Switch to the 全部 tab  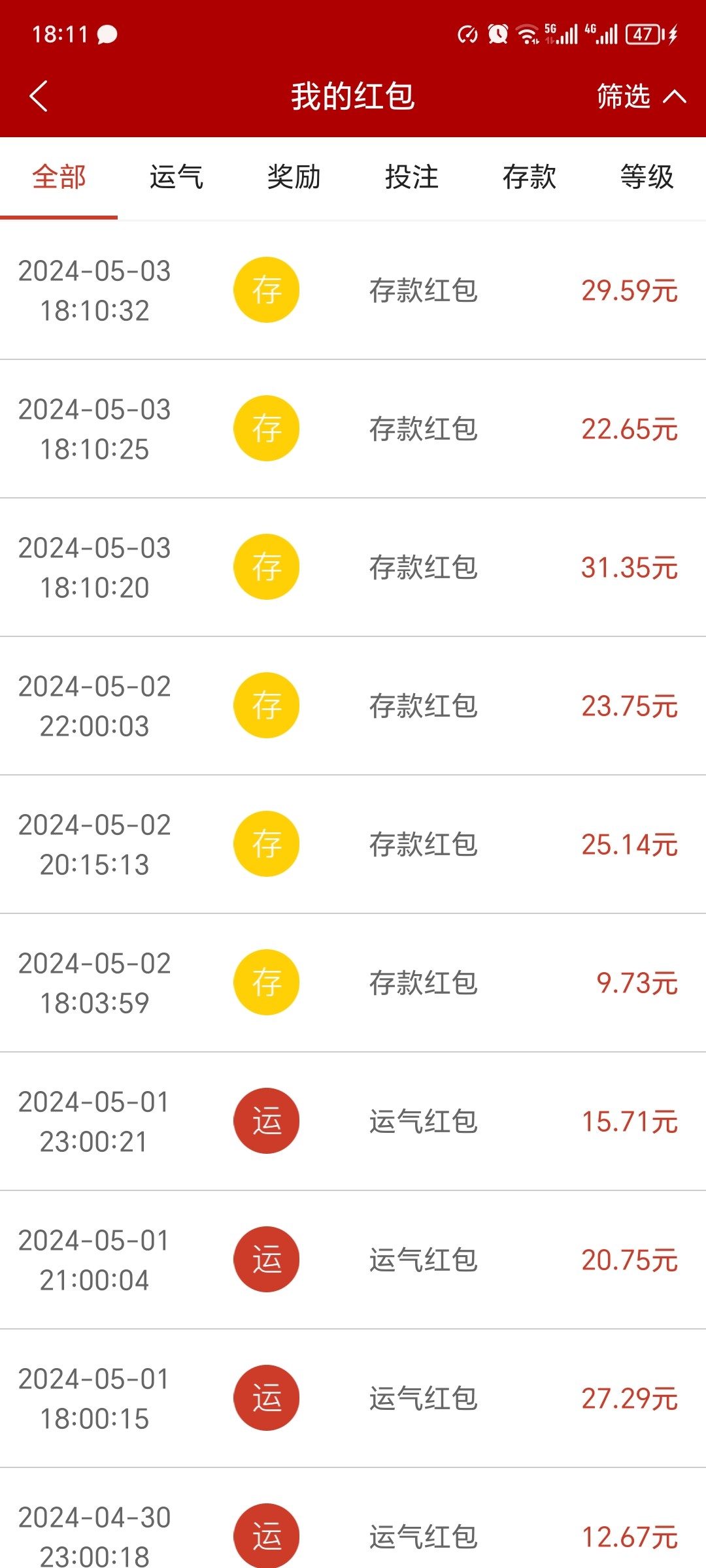click(59, 177)
